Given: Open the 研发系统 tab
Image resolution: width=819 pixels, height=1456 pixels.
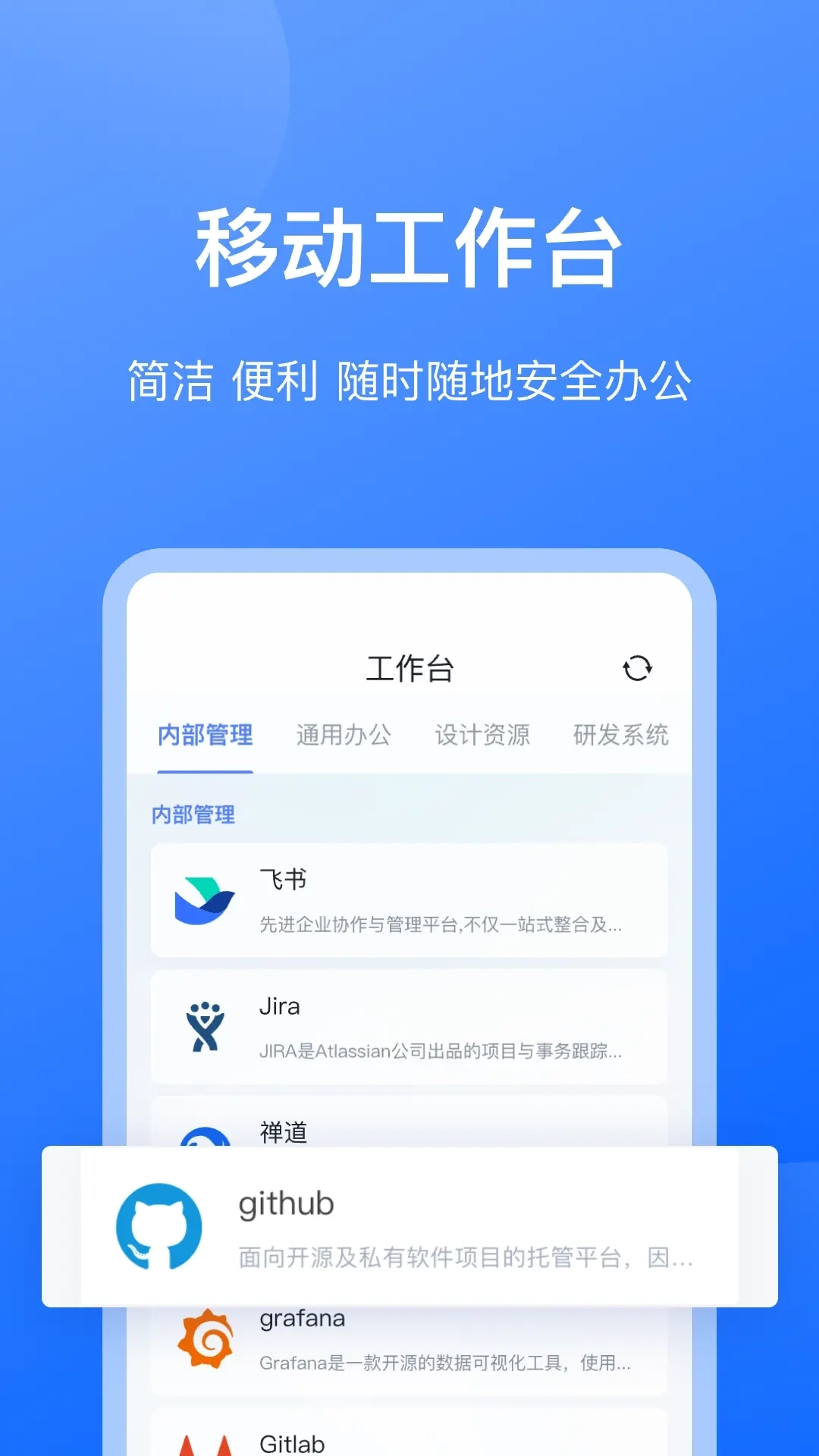Looking at the screenshot, I should [x=622, y=734].
